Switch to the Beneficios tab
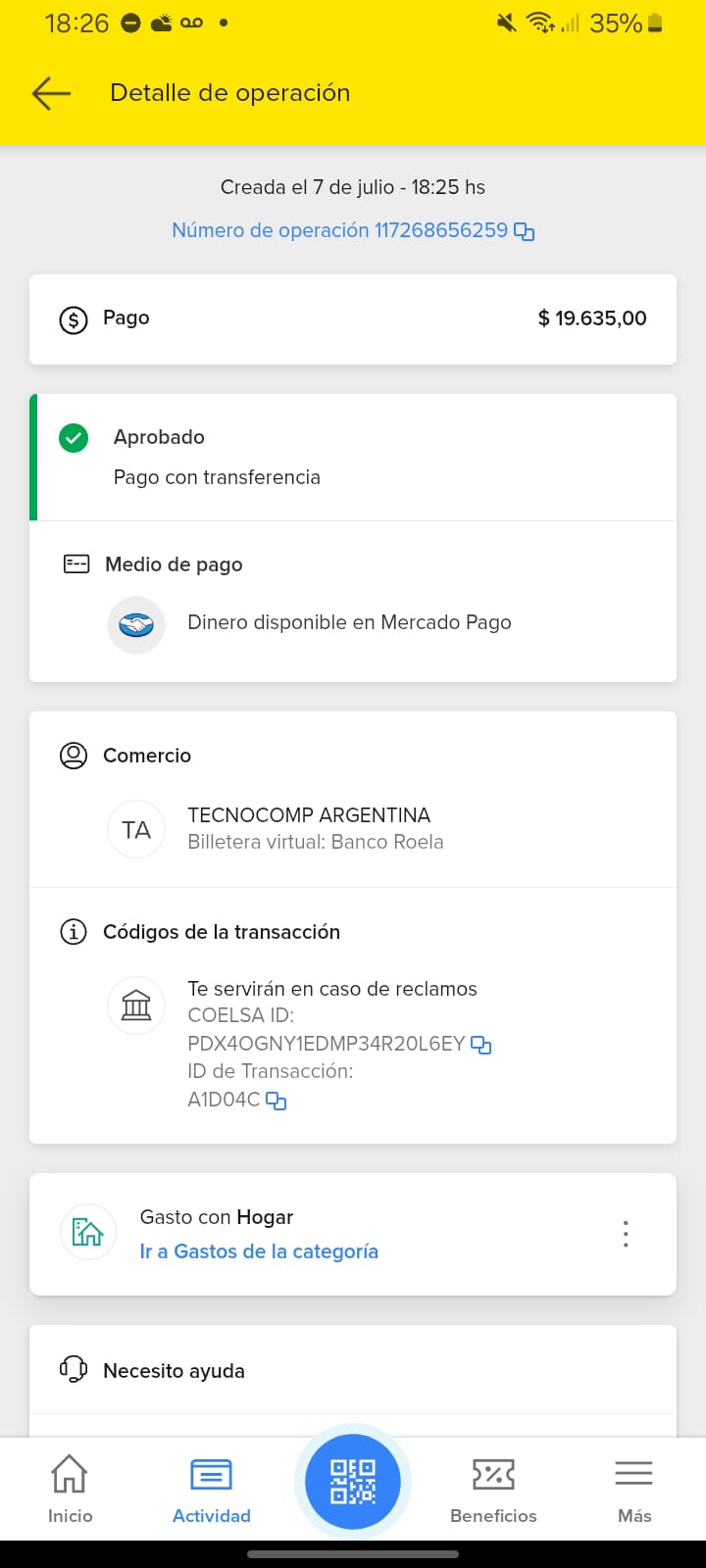 tap(493, 1488)
